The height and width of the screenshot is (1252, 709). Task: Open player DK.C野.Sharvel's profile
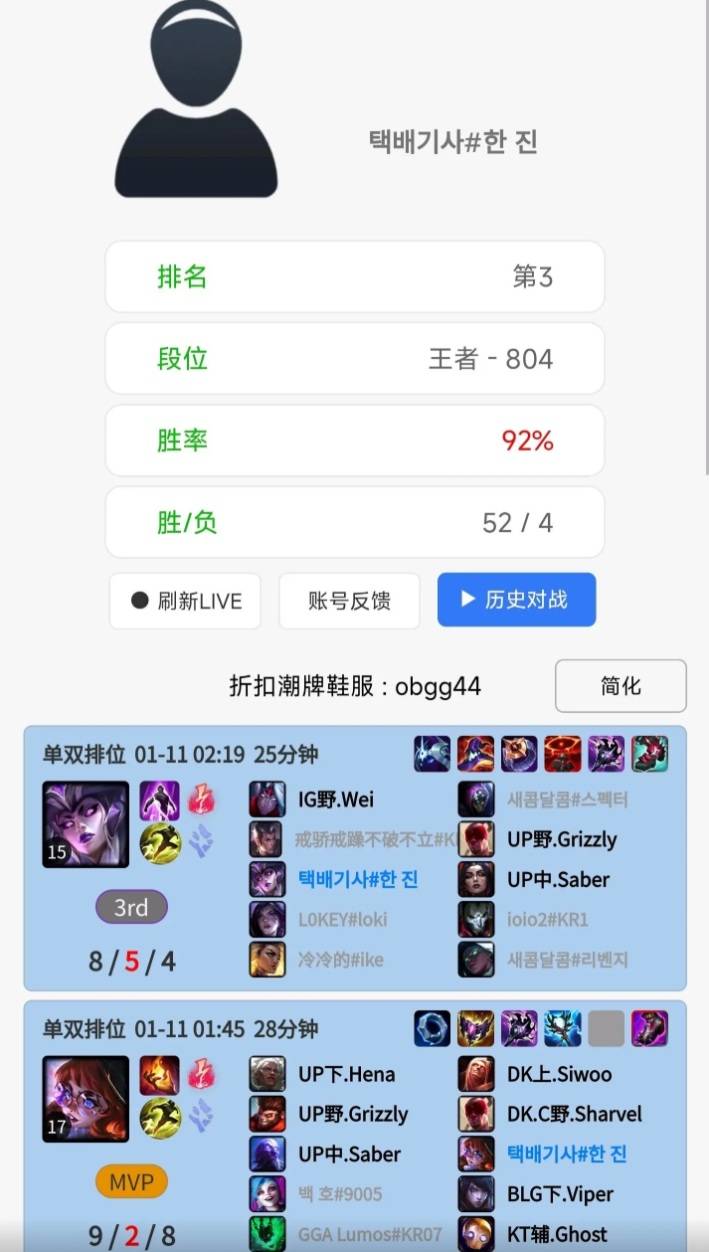pos(574,1114)
